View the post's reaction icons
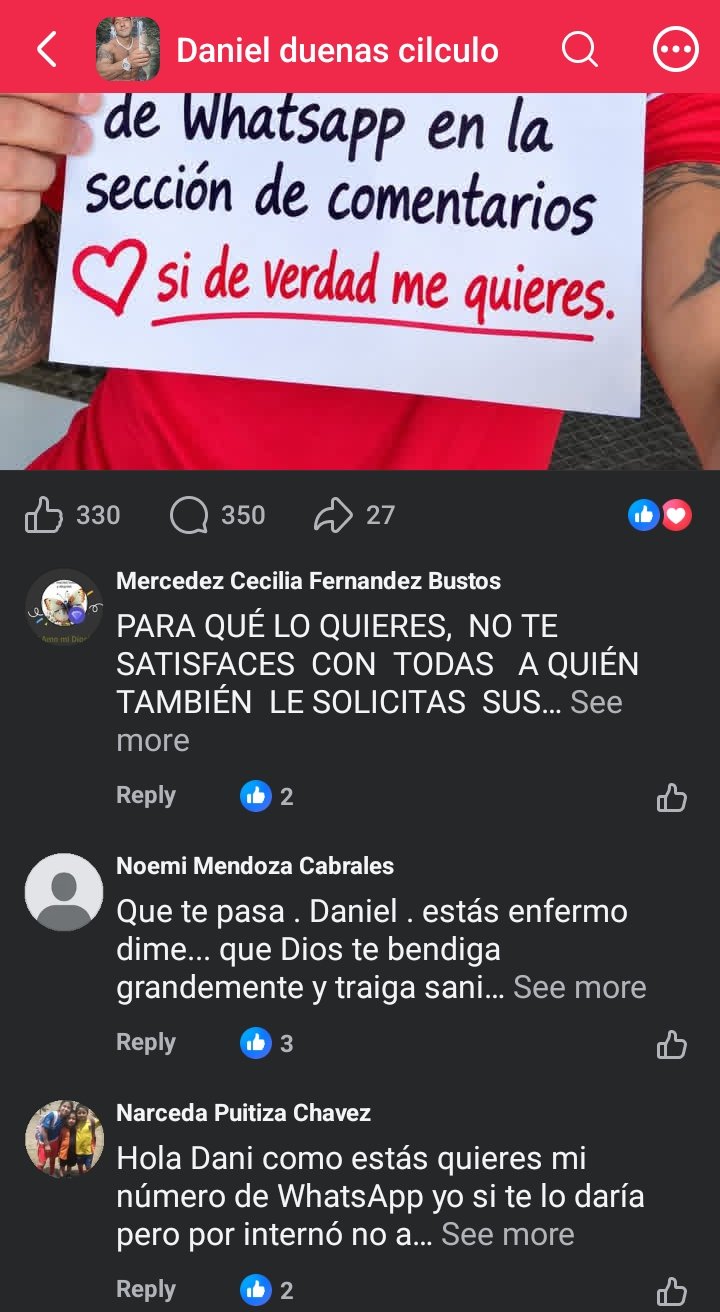Viewport: 720px width, 1312px height. (x=660, y=515)
